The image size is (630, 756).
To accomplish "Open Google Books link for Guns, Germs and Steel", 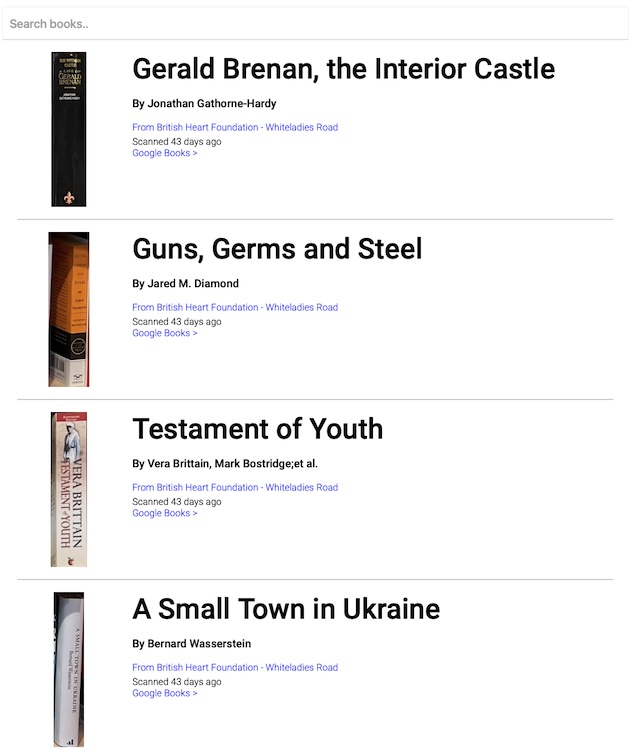I will 164,333.
